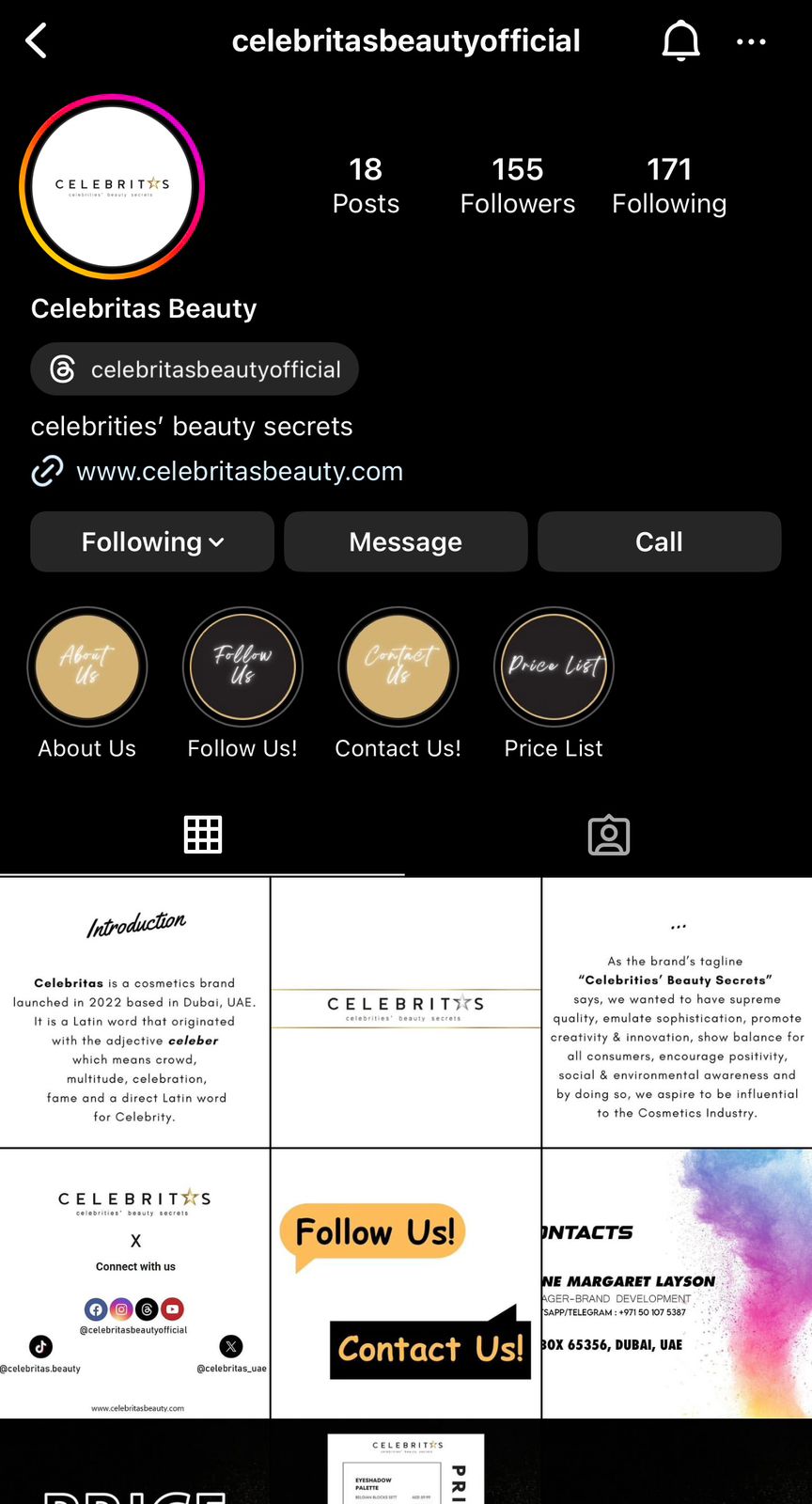Visit the www.celebritasbeauty.com link
Screen dimensions: 812x1504
239,471
